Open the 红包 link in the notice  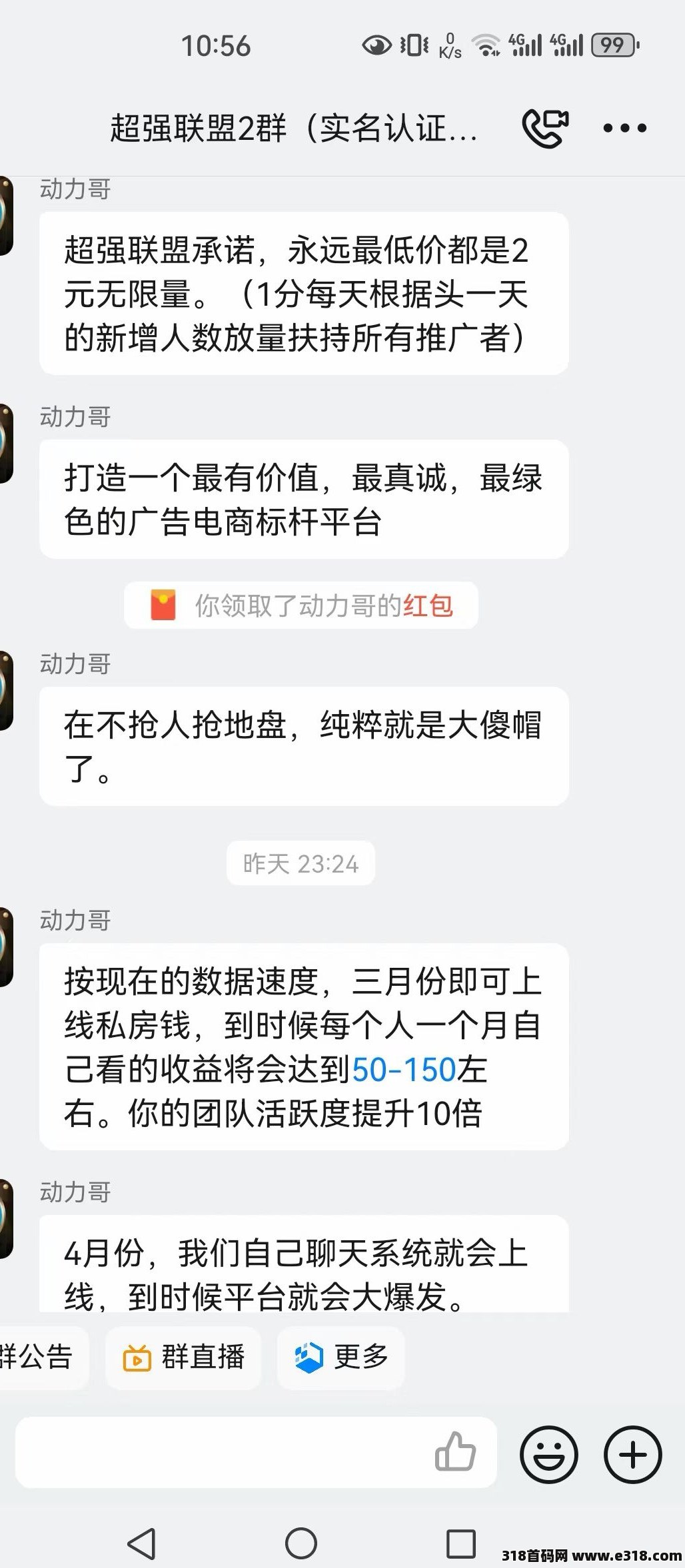click(428, 605)
